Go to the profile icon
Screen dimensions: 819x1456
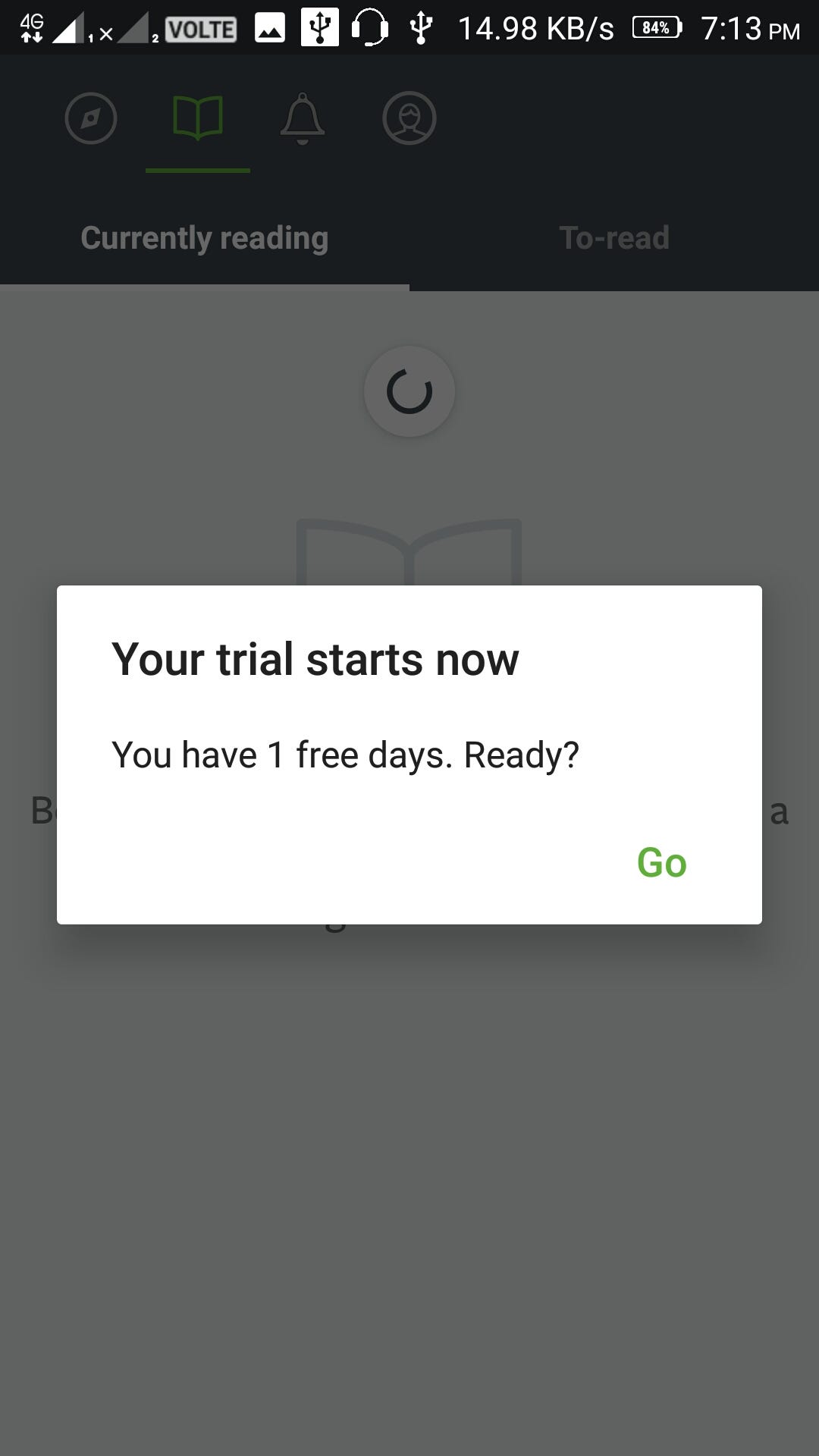(409, 118)
